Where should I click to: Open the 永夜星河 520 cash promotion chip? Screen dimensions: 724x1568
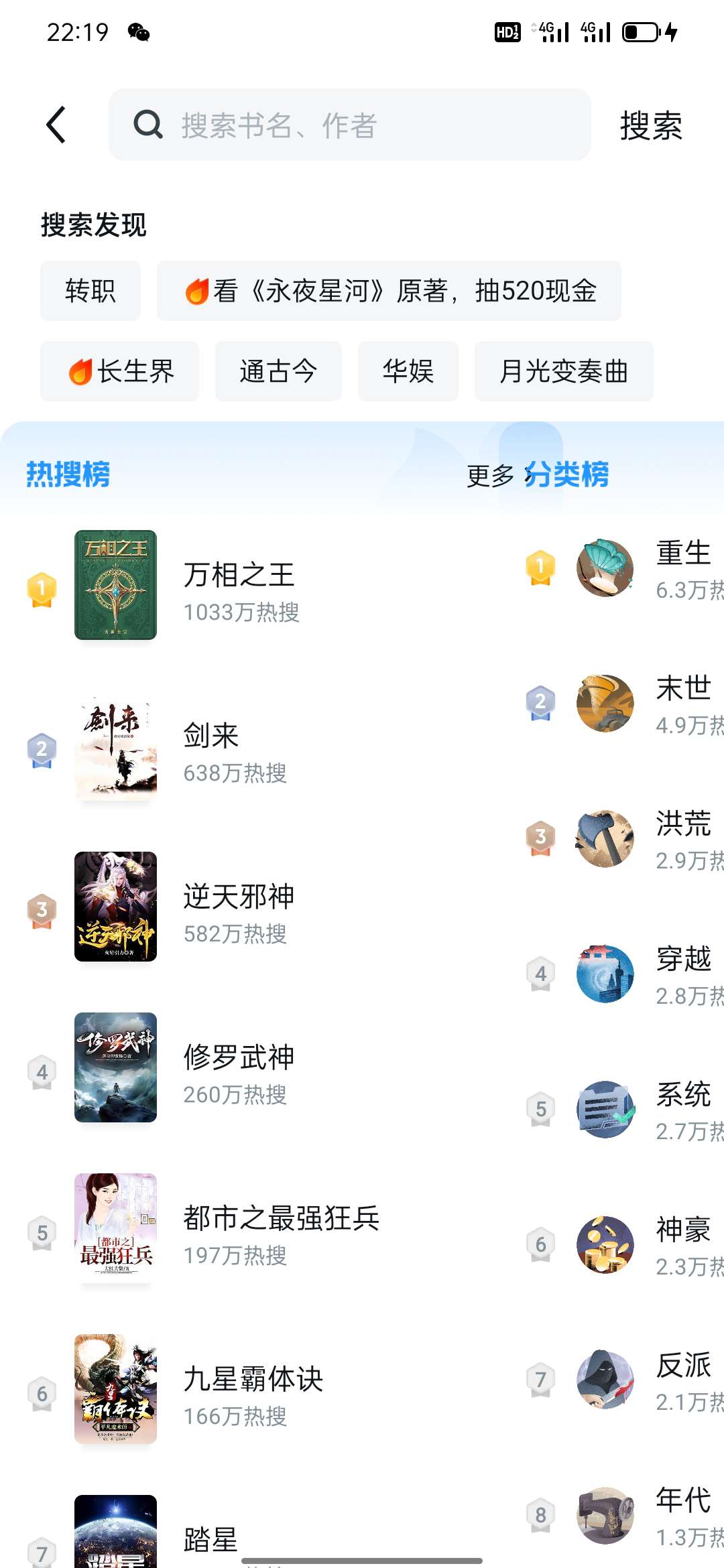(x=389, y=291)
